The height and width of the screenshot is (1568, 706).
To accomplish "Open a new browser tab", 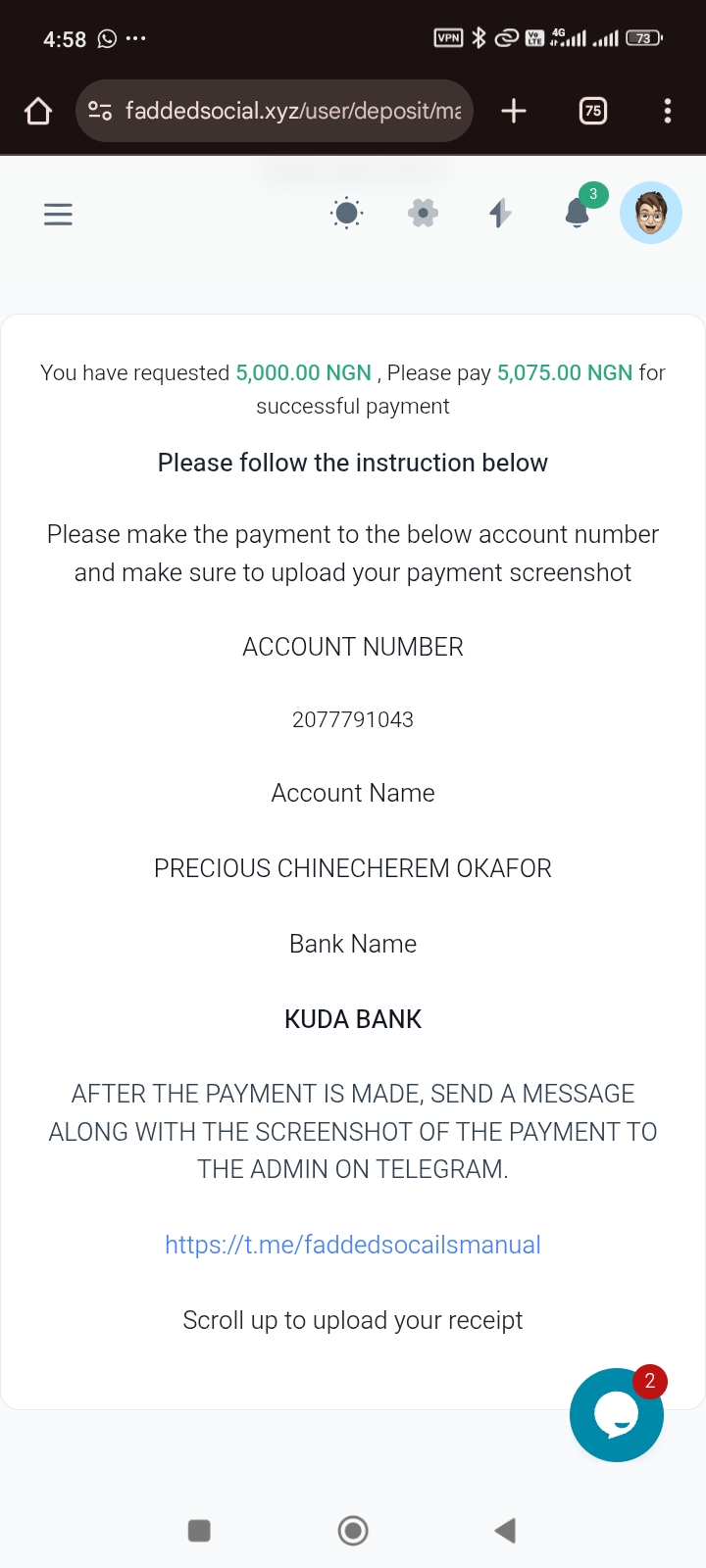I will pos(513,111).
